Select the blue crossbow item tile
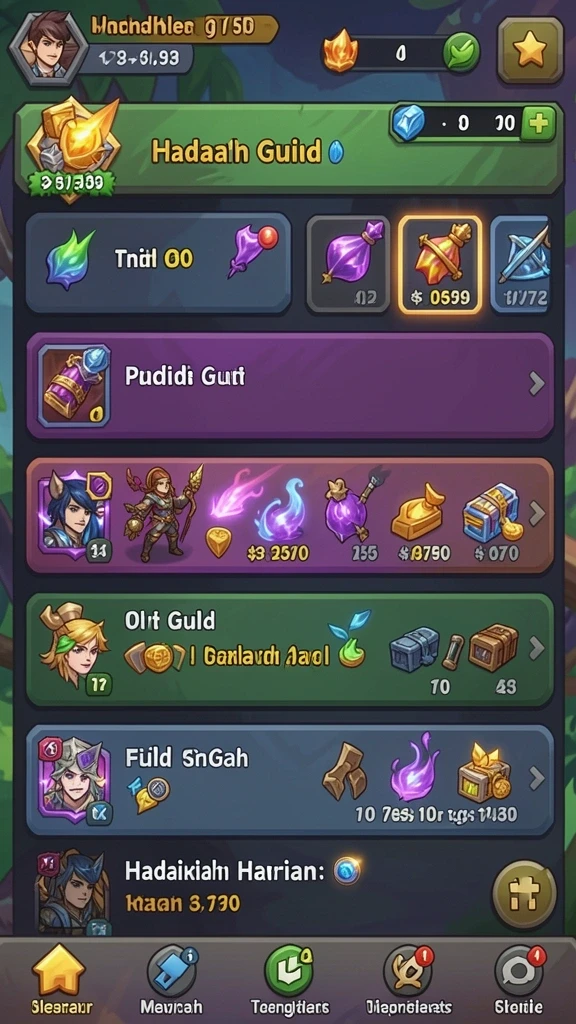This screenshot has height=1024, width=576. (520, 263)
